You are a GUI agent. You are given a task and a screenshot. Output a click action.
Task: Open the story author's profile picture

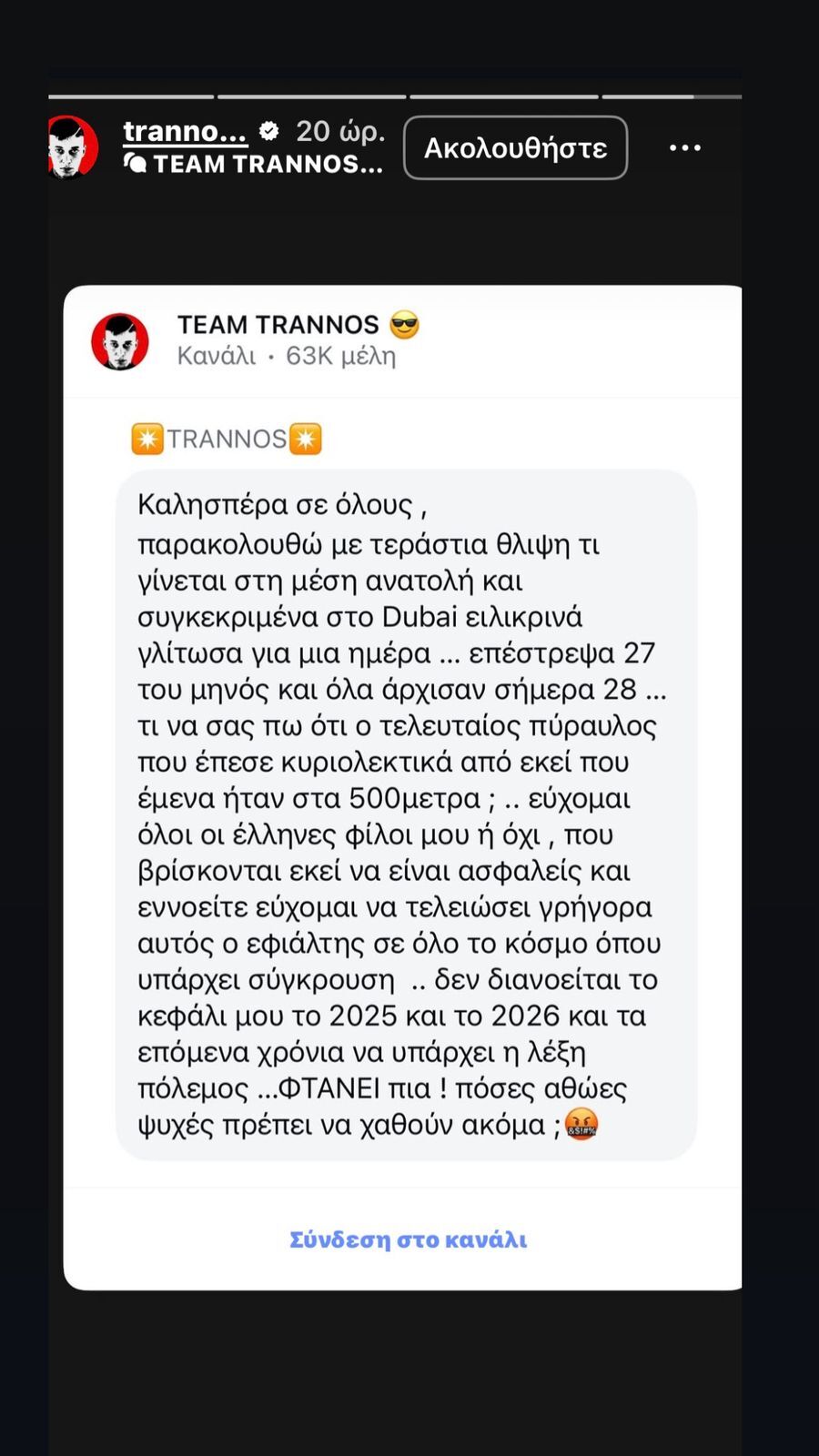click(73, 147)
